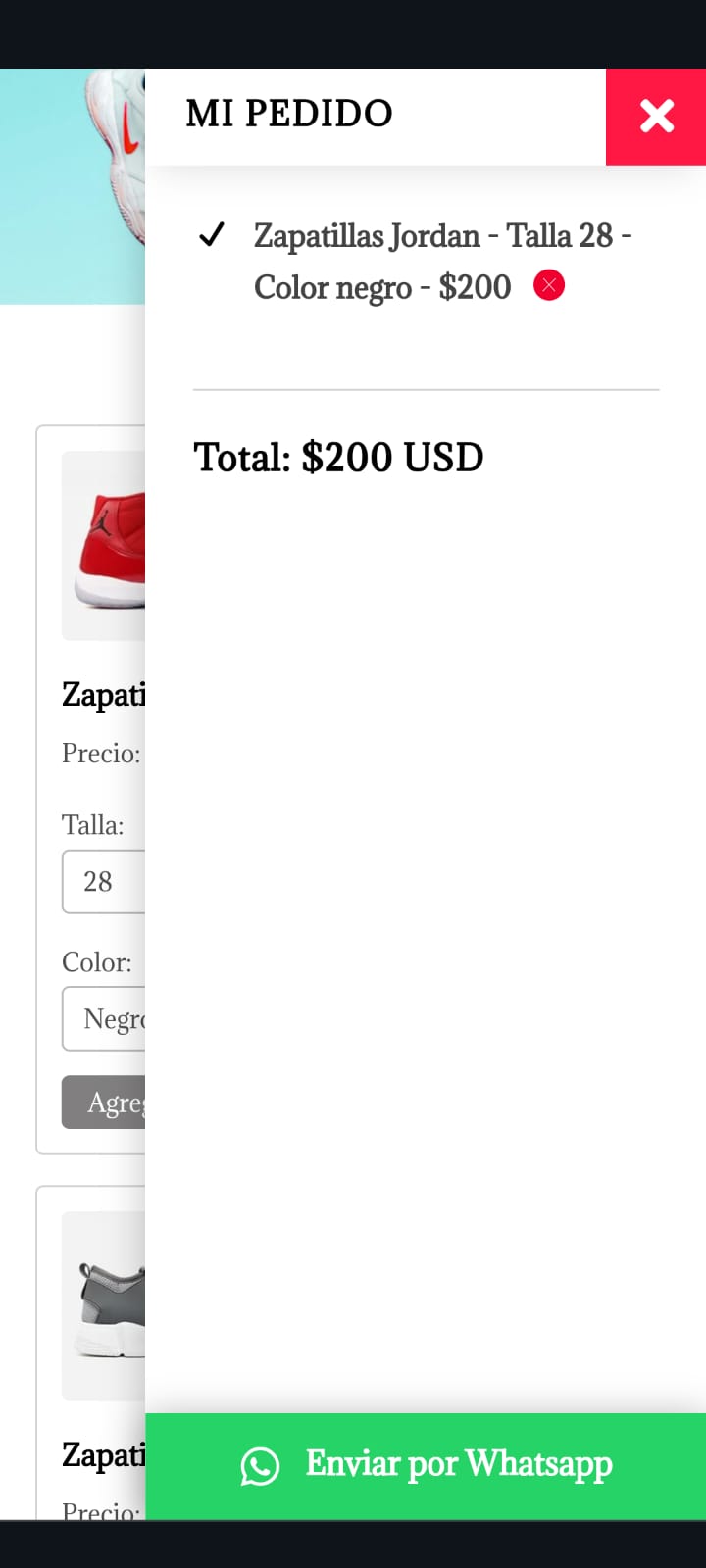This screenshot has height=1568, width=706.
Task: Open the Talla dropdown showing 28
Action: 104,881
